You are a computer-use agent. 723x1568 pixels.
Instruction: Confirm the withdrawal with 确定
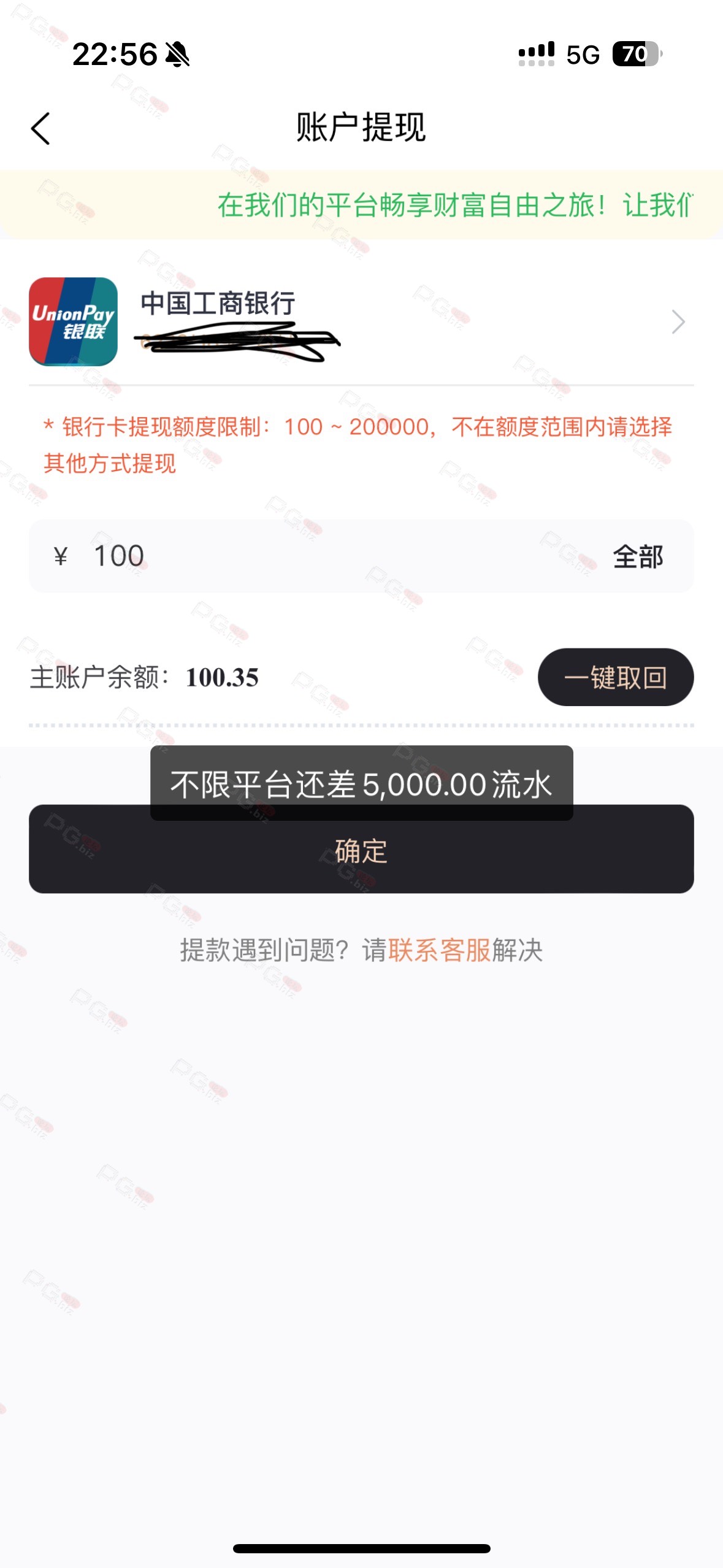tap(361, 850)
